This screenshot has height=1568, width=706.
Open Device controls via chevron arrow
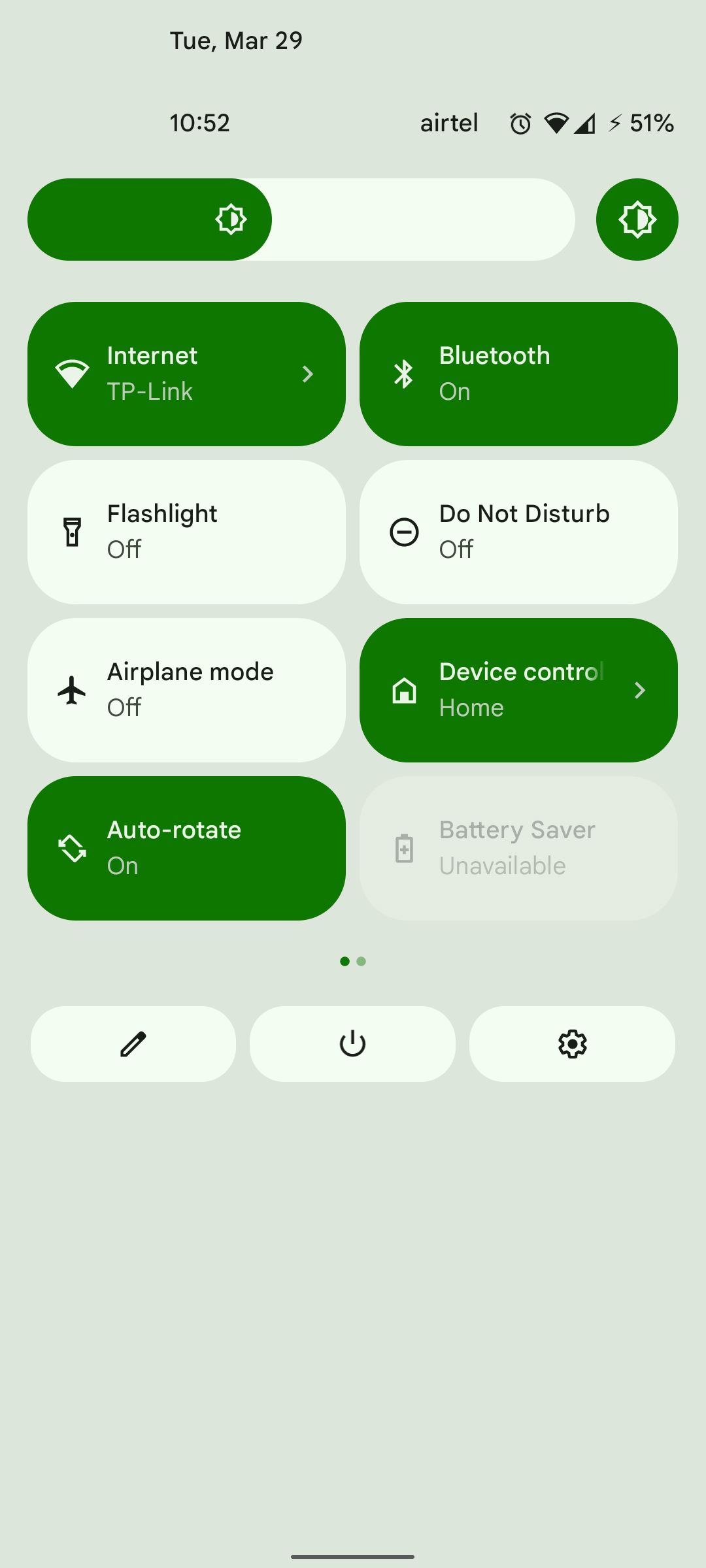pyautogui.click(x=640, y=690)
